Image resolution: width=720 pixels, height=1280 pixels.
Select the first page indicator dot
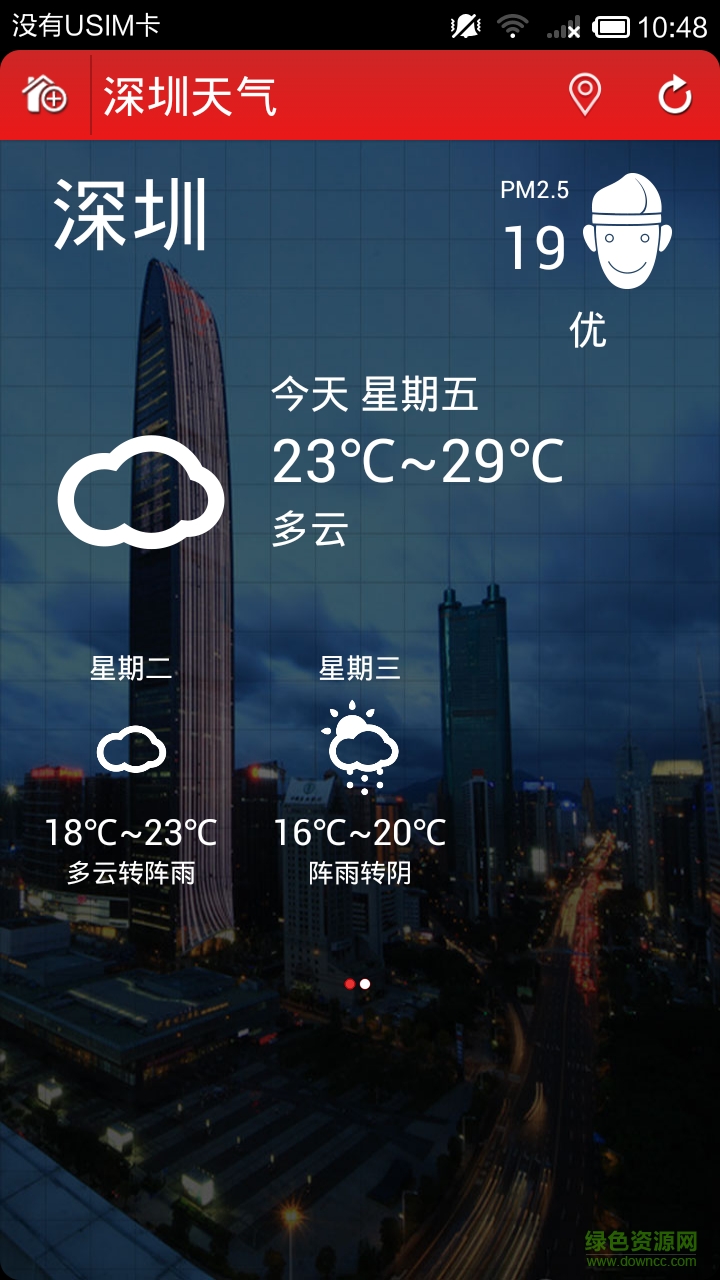[x=348, y=985]
